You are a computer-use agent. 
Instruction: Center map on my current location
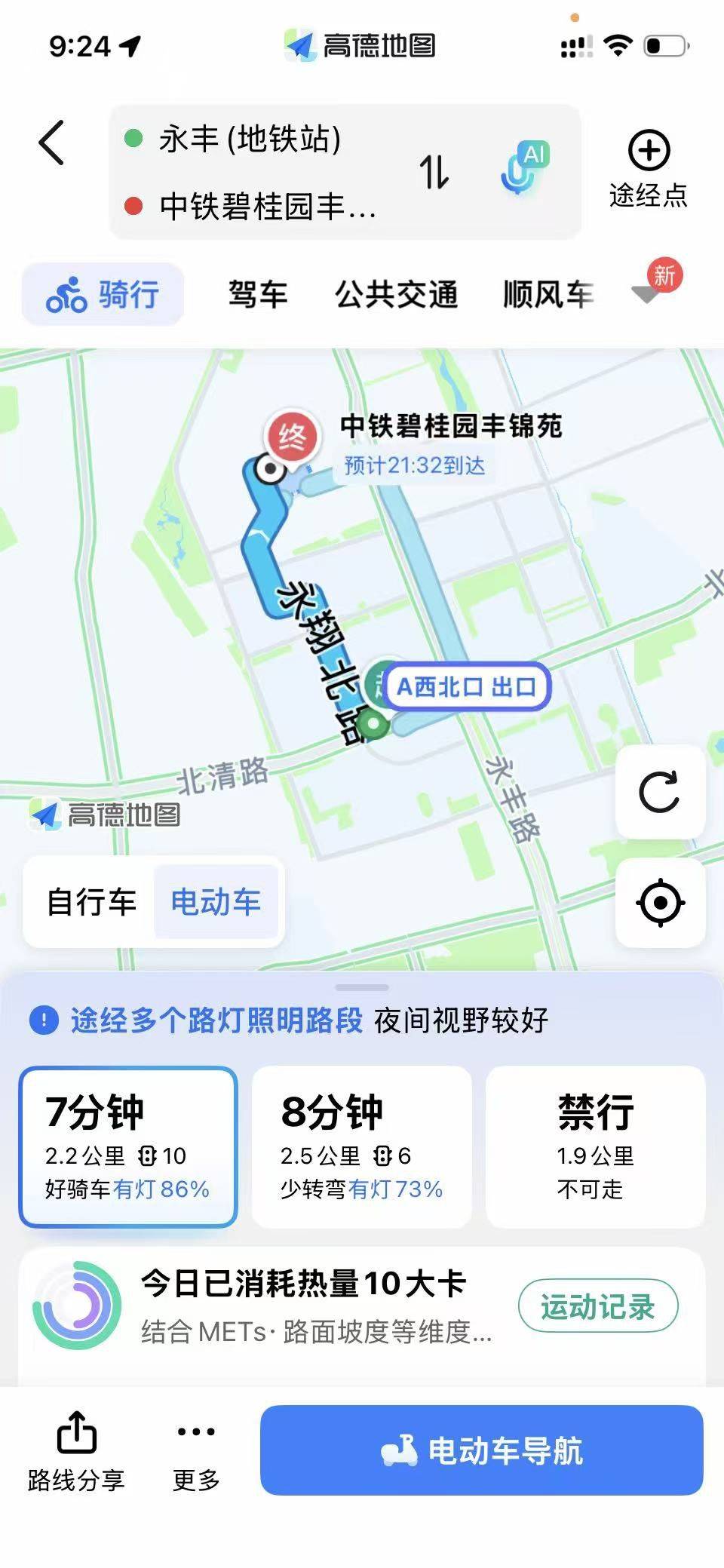660,903
